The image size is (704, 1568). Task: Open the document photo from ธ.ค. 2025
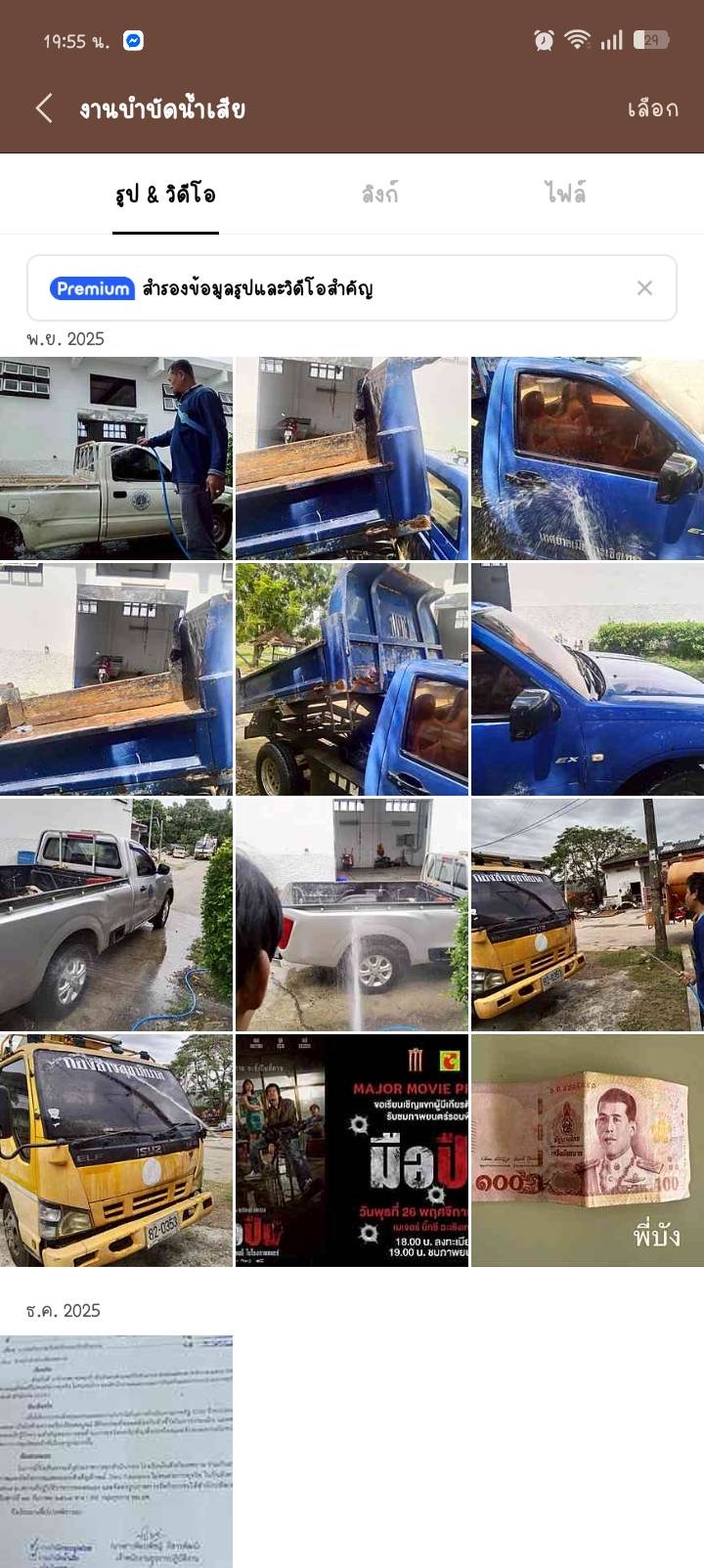[x=116, y=1451]
